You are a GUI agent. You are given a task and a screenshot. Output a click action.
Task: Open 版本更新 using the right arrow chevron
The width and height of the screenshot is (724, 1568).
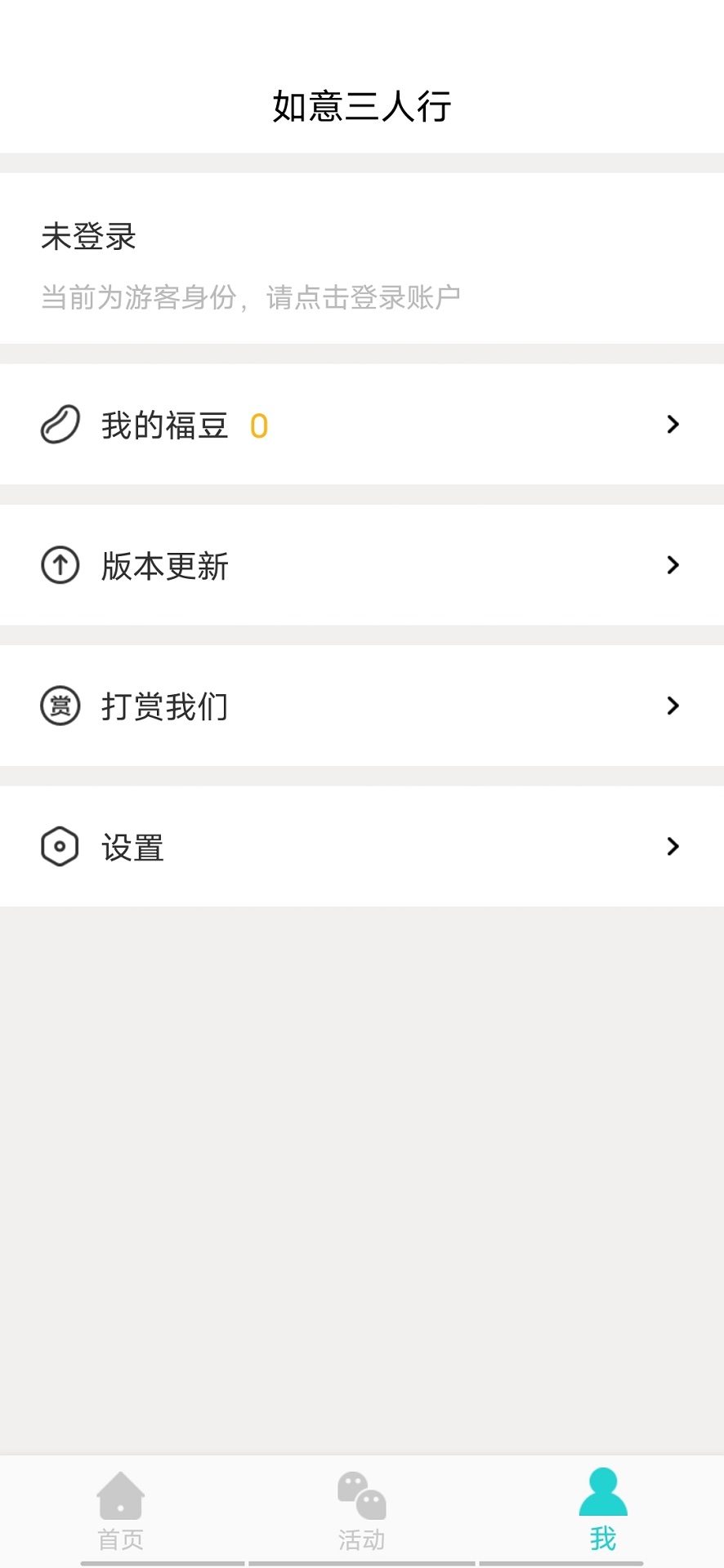point(673,565)
